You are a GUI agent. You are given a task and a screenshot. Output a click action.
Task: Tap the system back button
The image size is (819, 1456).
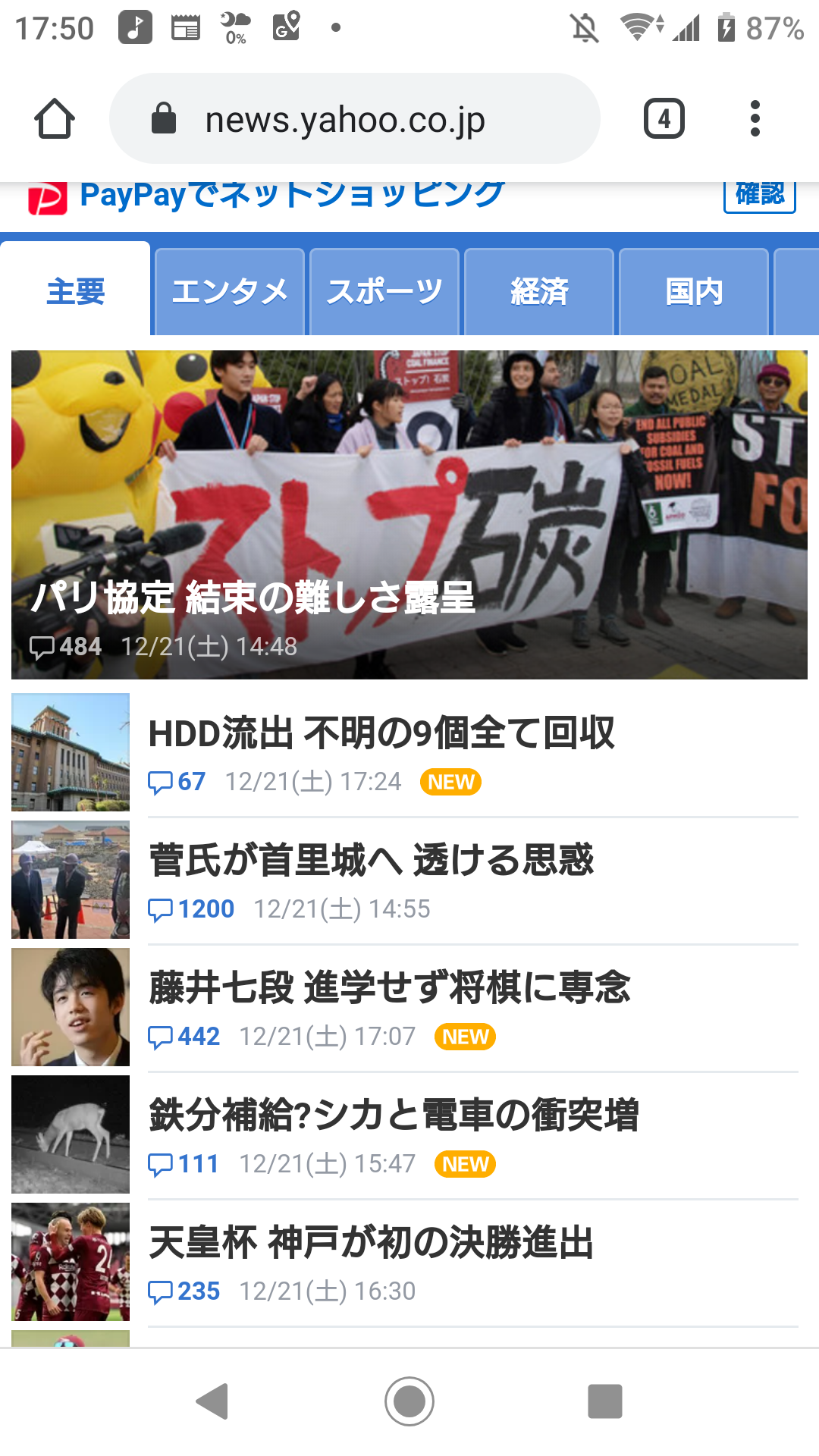[213, 1401]
